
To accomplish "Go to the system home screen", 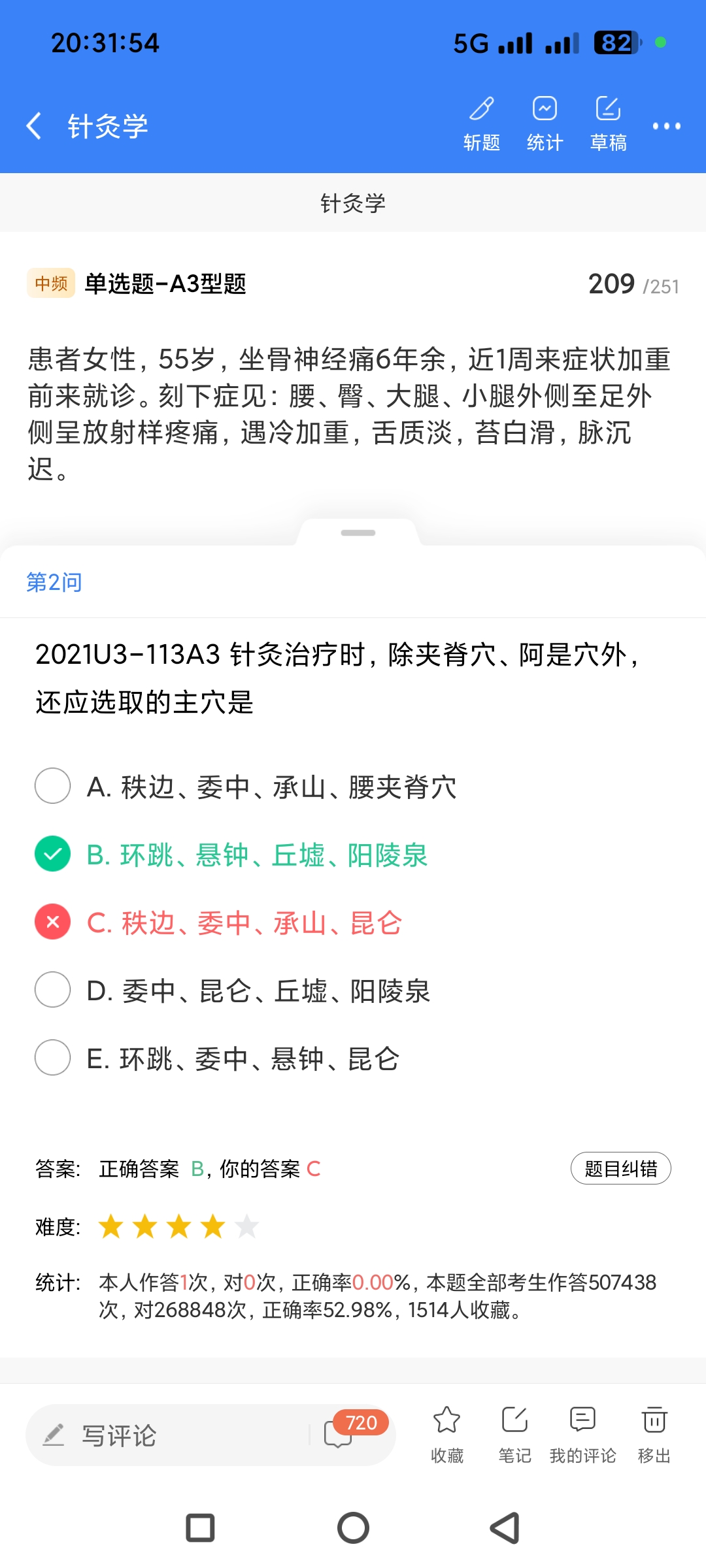I will pos(353,1528).
